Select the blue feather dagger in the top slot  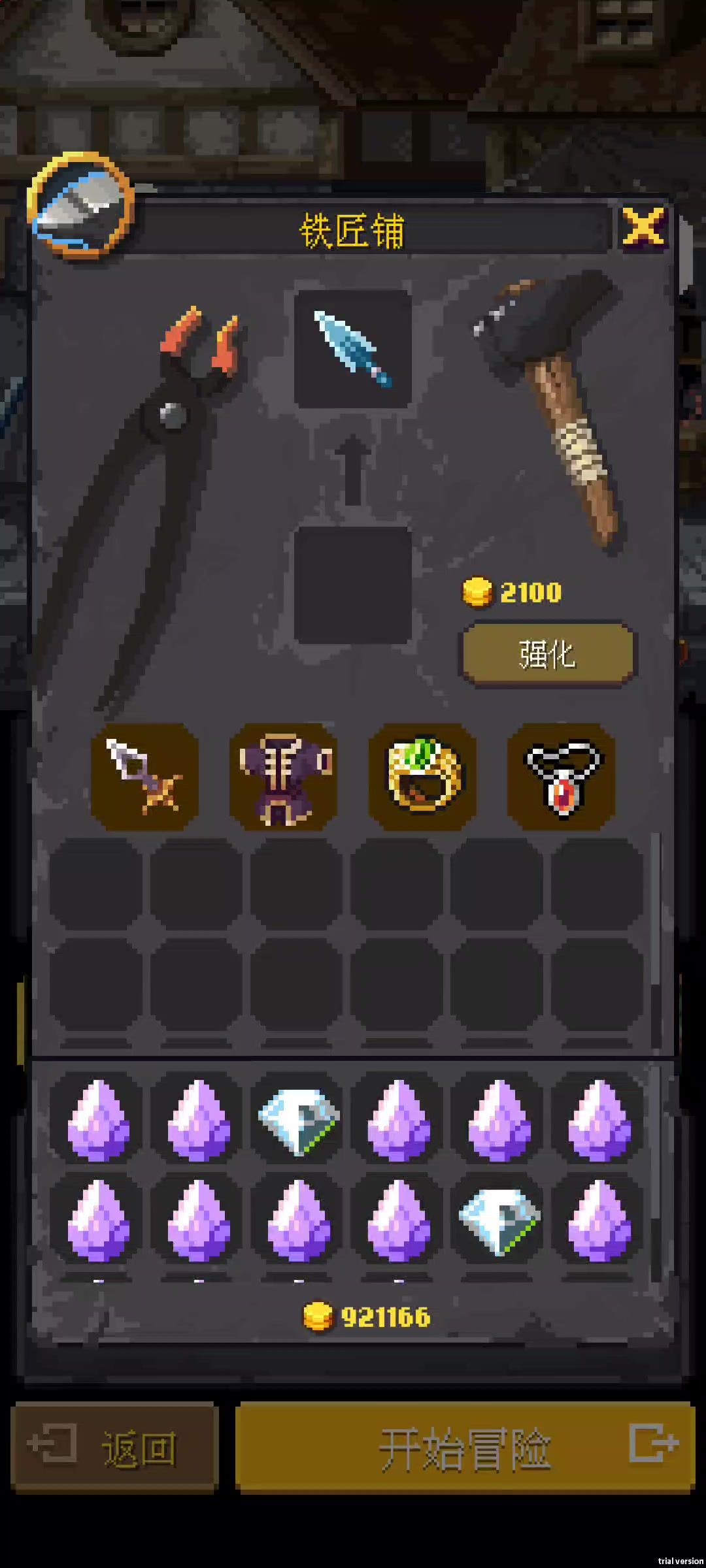click(353, 350)
